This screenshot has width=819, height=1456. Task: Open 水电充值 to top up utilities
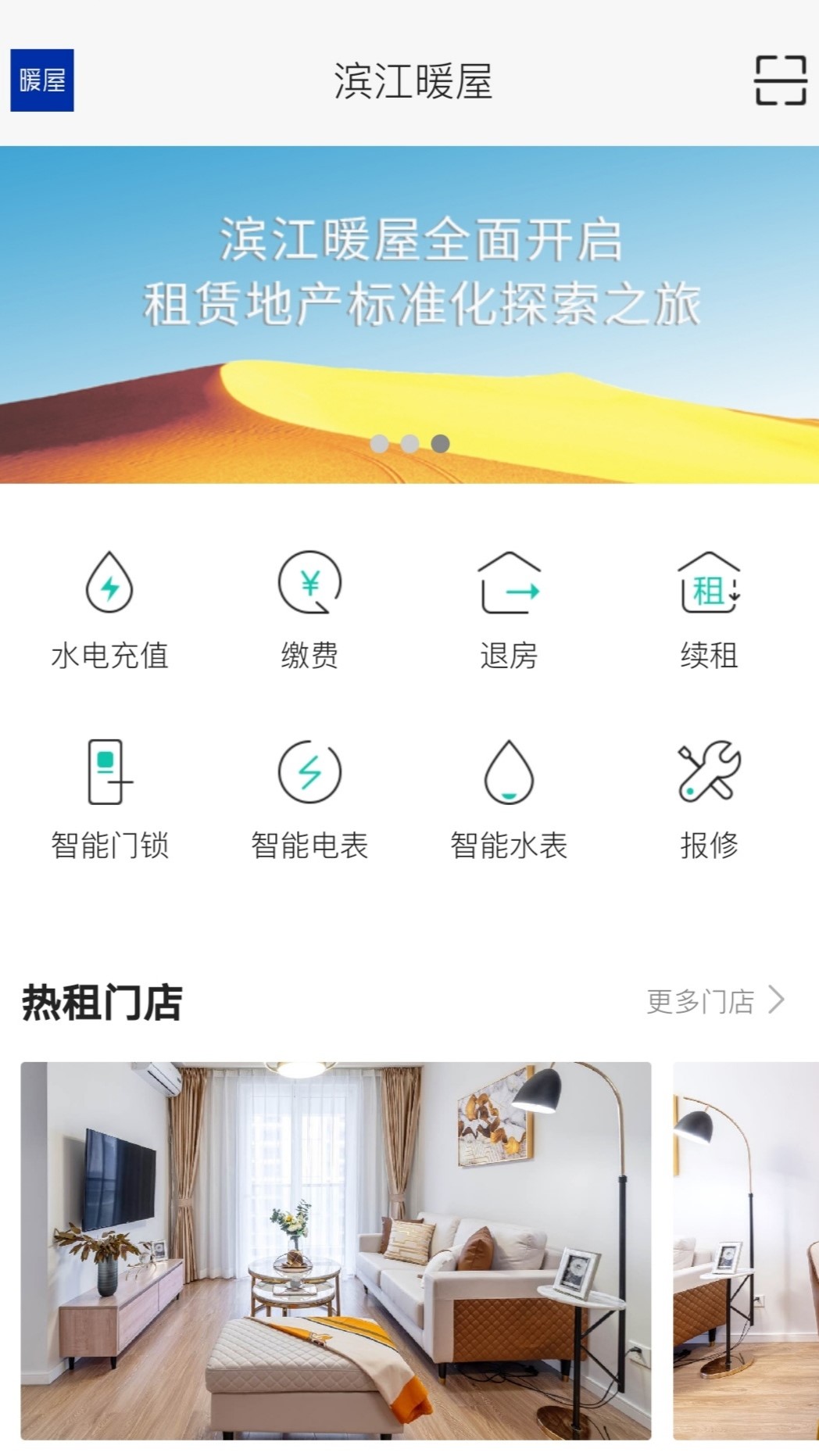[x=109, y=610]
